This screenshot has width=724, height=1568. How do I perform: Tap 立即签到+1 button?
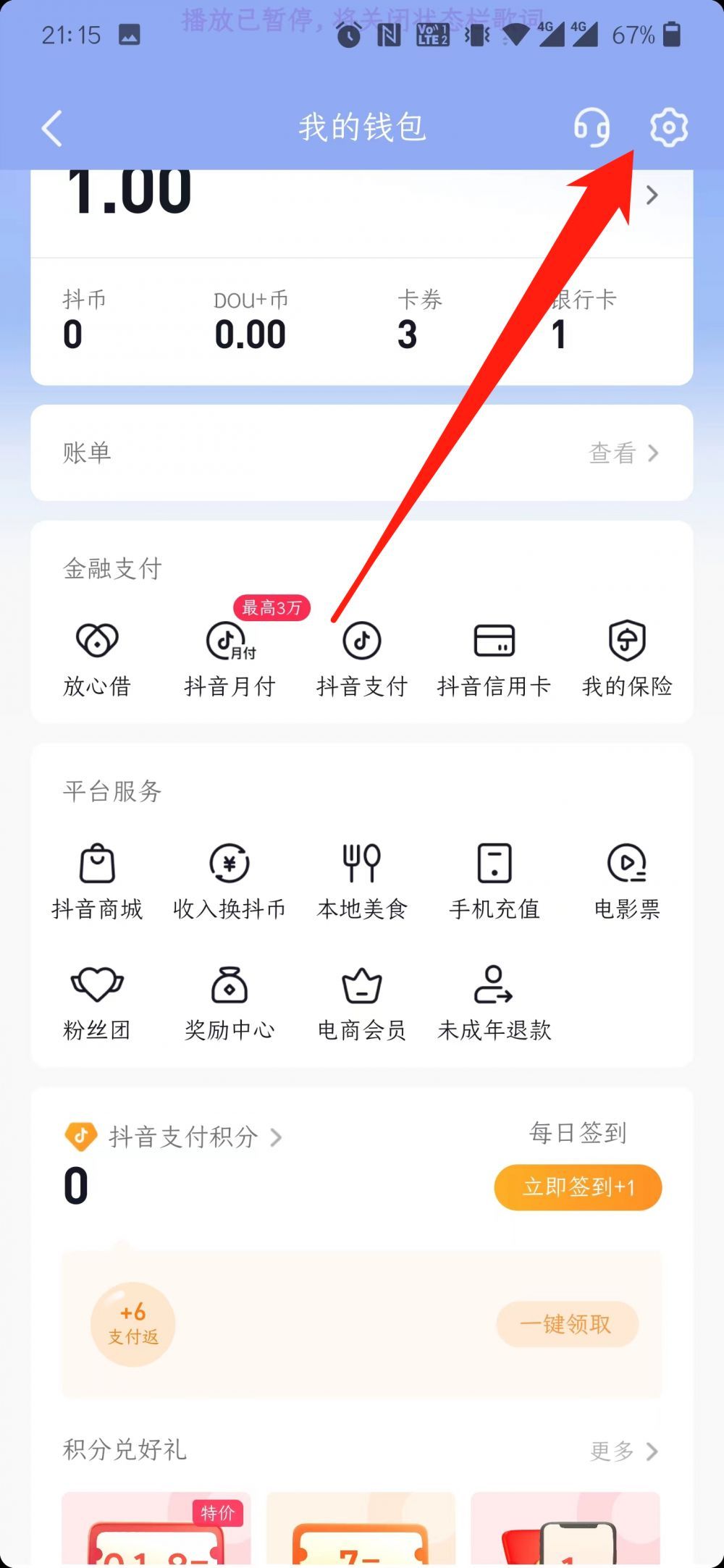tap(578, 1187)
